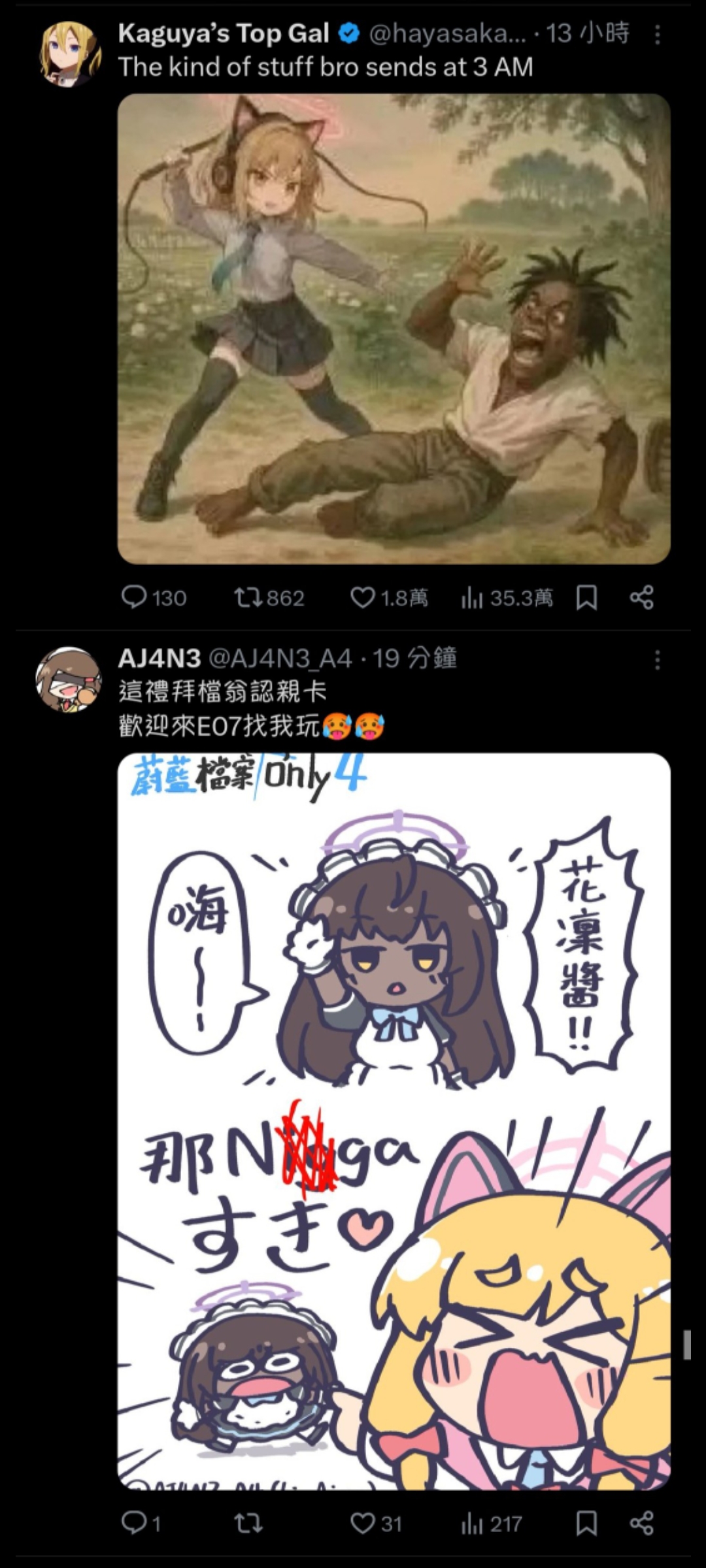This screenshot has width=706, height=1568.
Task: Bookmark Kaguya's Top Gal post
Action: 586,597
